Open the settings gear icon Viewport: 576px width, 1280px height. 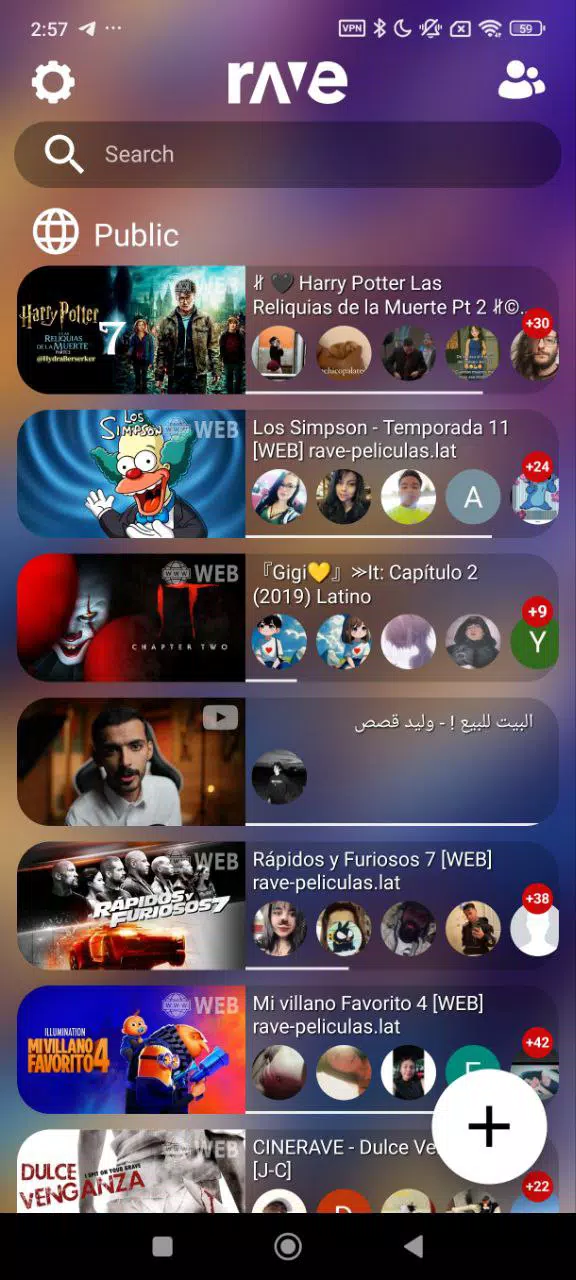(53, 82)
